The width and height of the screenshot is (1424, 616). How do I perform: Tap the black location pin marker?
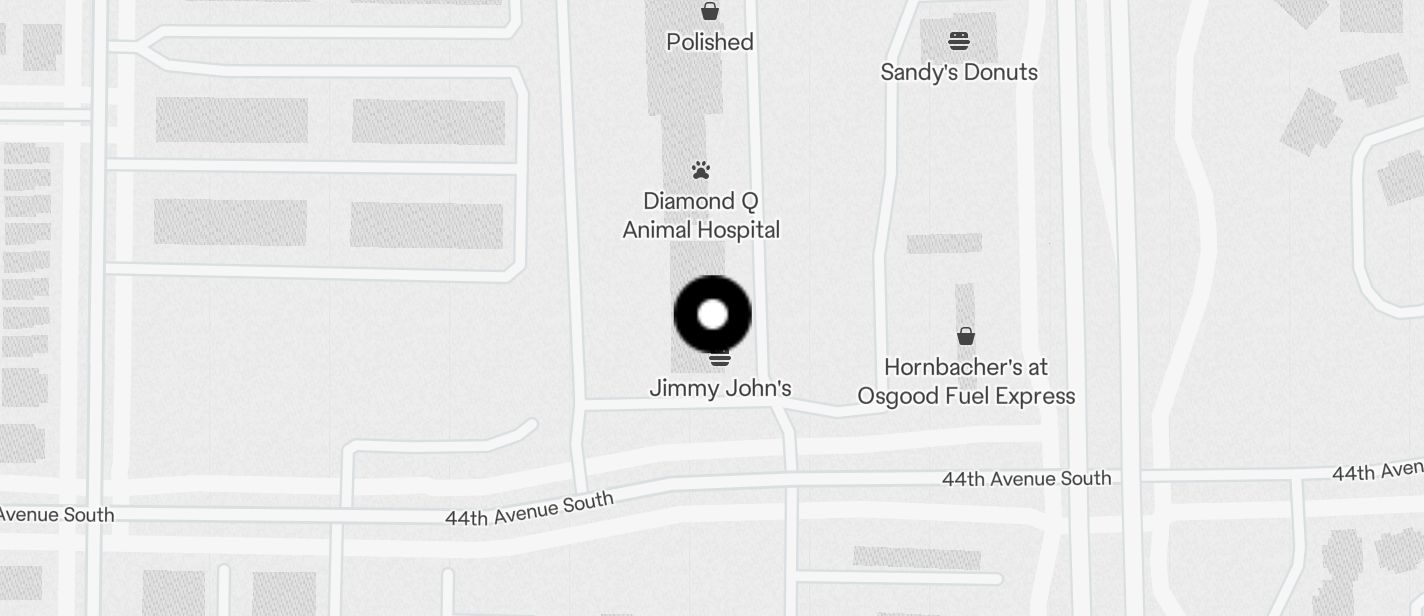(712, 315)
